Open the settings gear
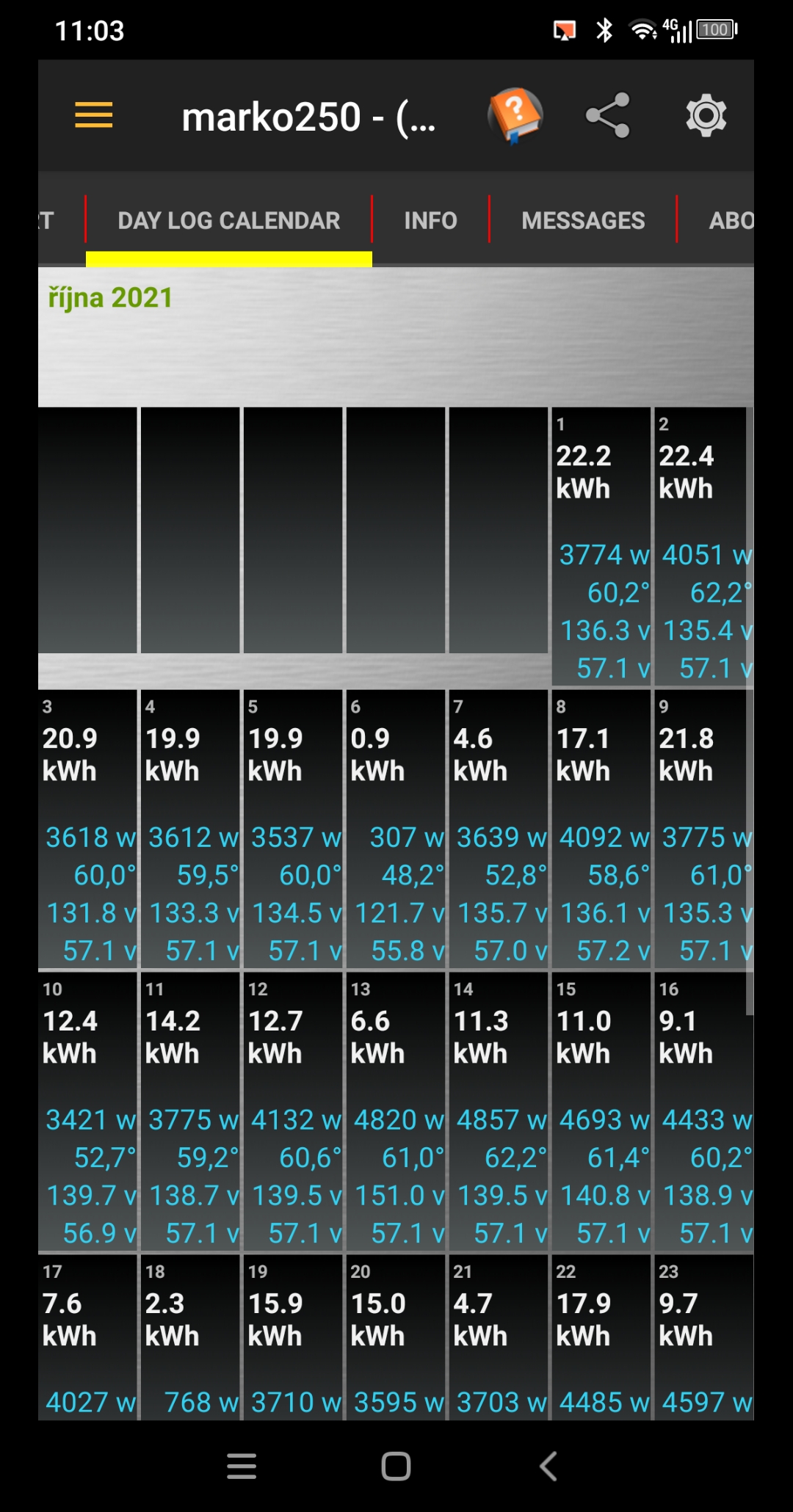This screenshot has width=793, height=1512. 706,115
